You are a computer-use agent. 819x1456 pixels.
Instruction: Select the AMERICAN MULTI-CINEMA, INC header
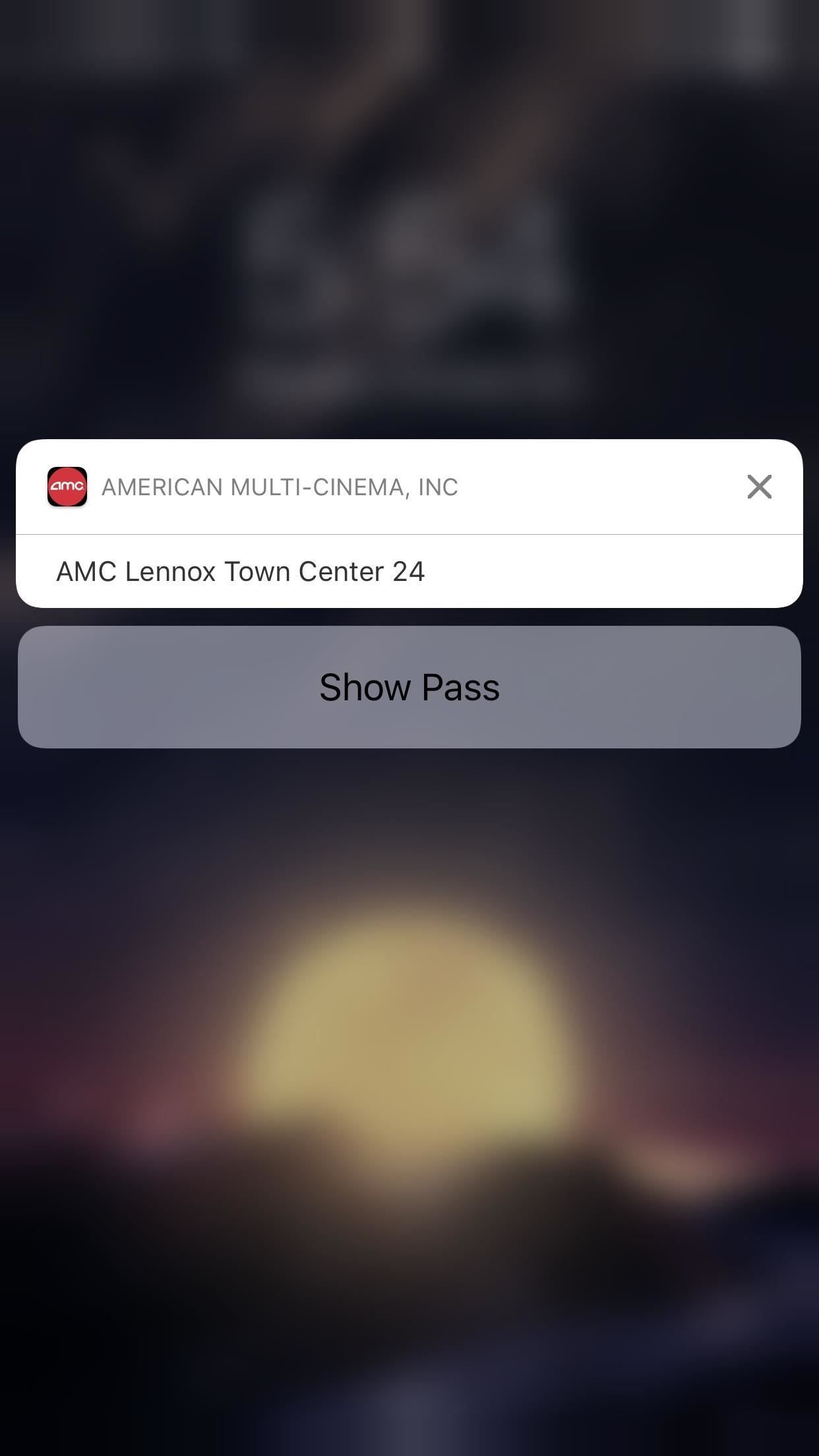point(279,487)
